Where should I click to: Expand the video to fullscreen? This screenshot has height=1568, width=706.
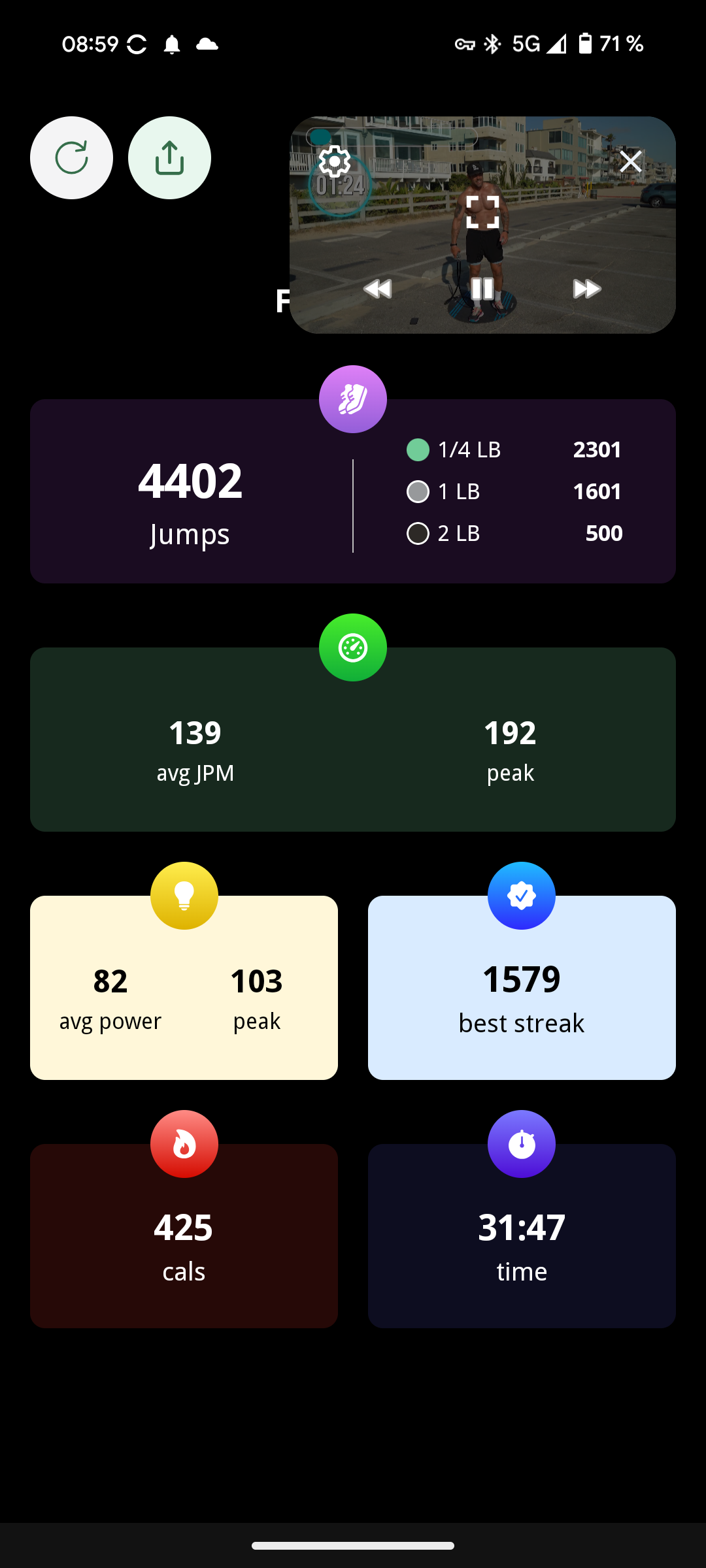tap(482, 212)
